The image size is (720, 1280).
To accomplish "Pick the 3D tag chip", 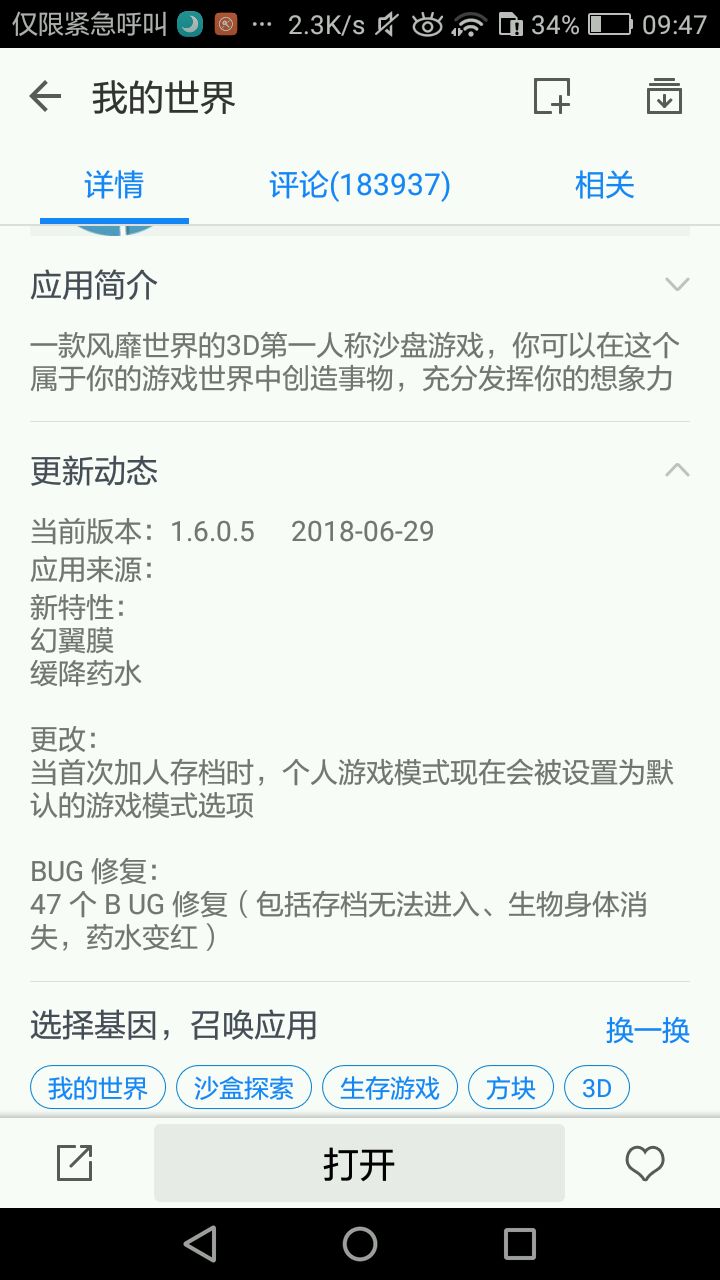I will pyautogui.click(x=597, y=1088).
